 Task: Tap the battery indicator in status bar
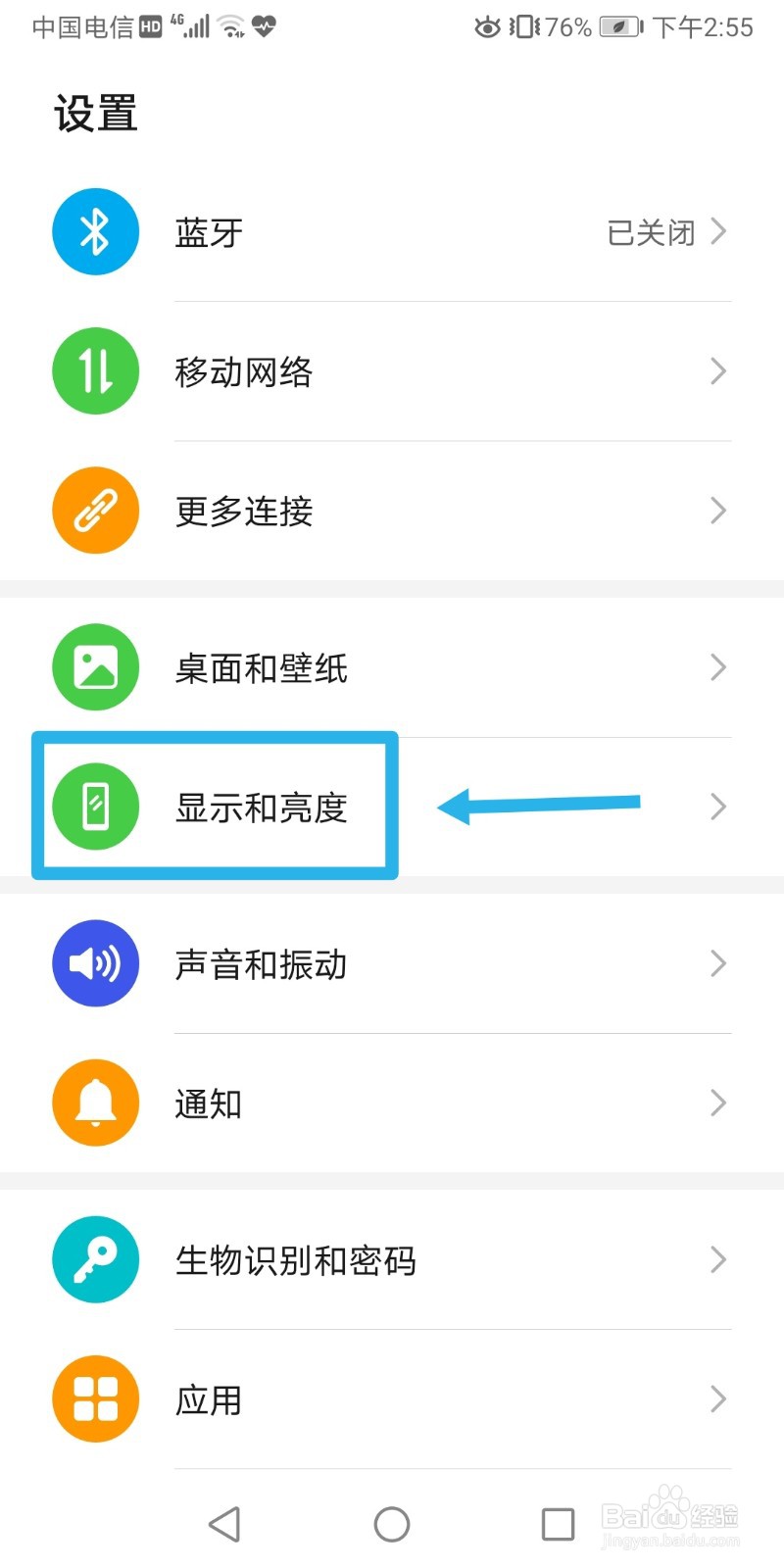click(x=620, y=25)
